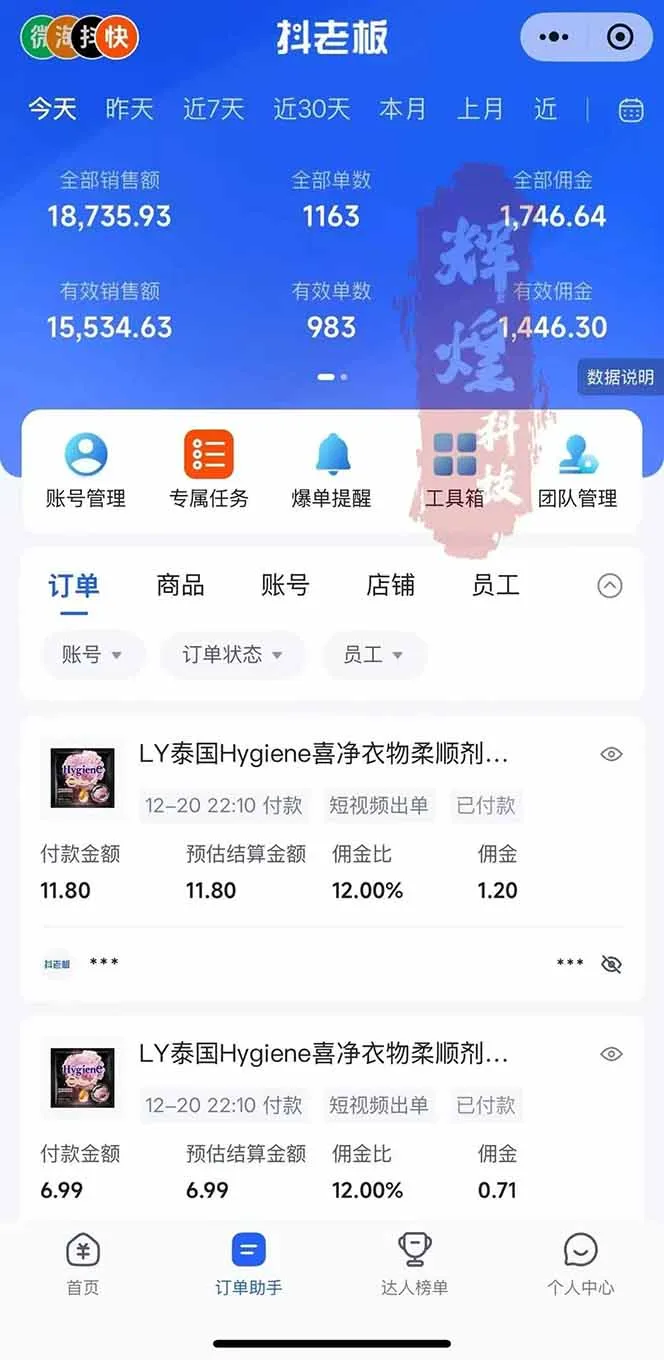Show data for 近30天
Image resolution: width=664 pixels, height=1360 pixels.
click(x=311, y=109)
